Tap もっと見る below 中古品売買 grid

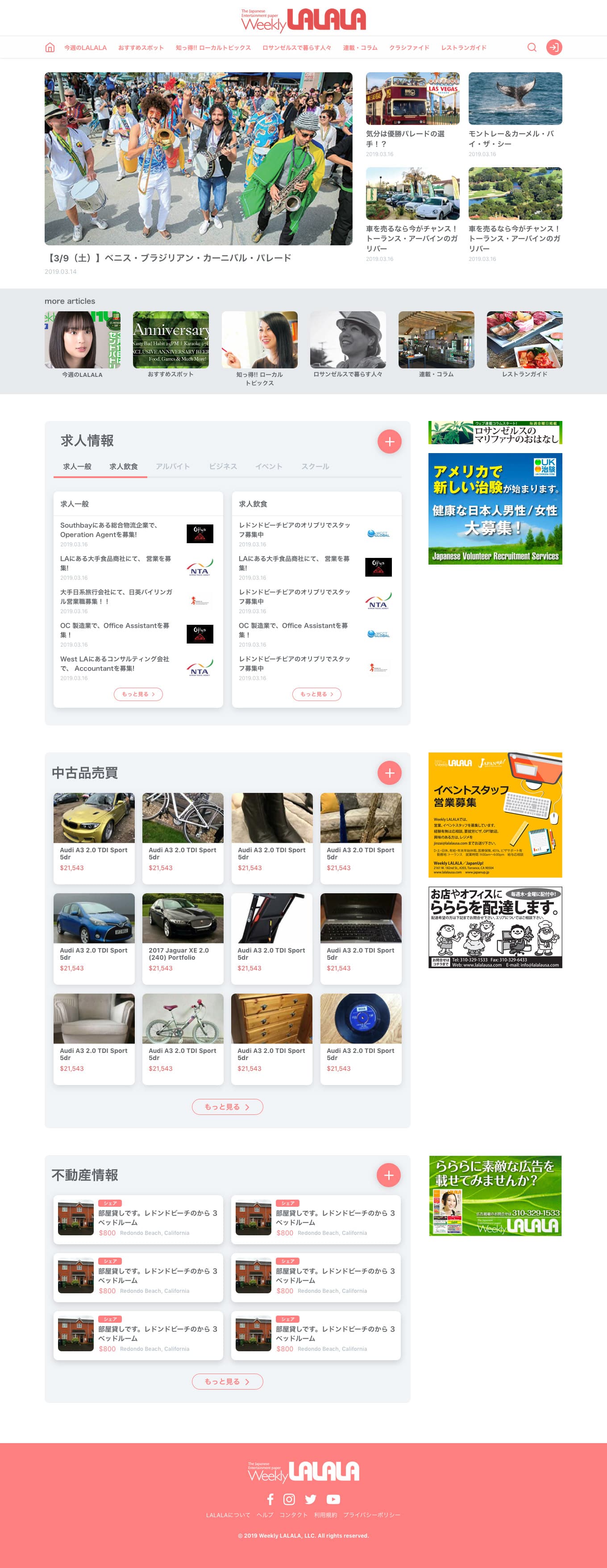[227, 1106]
